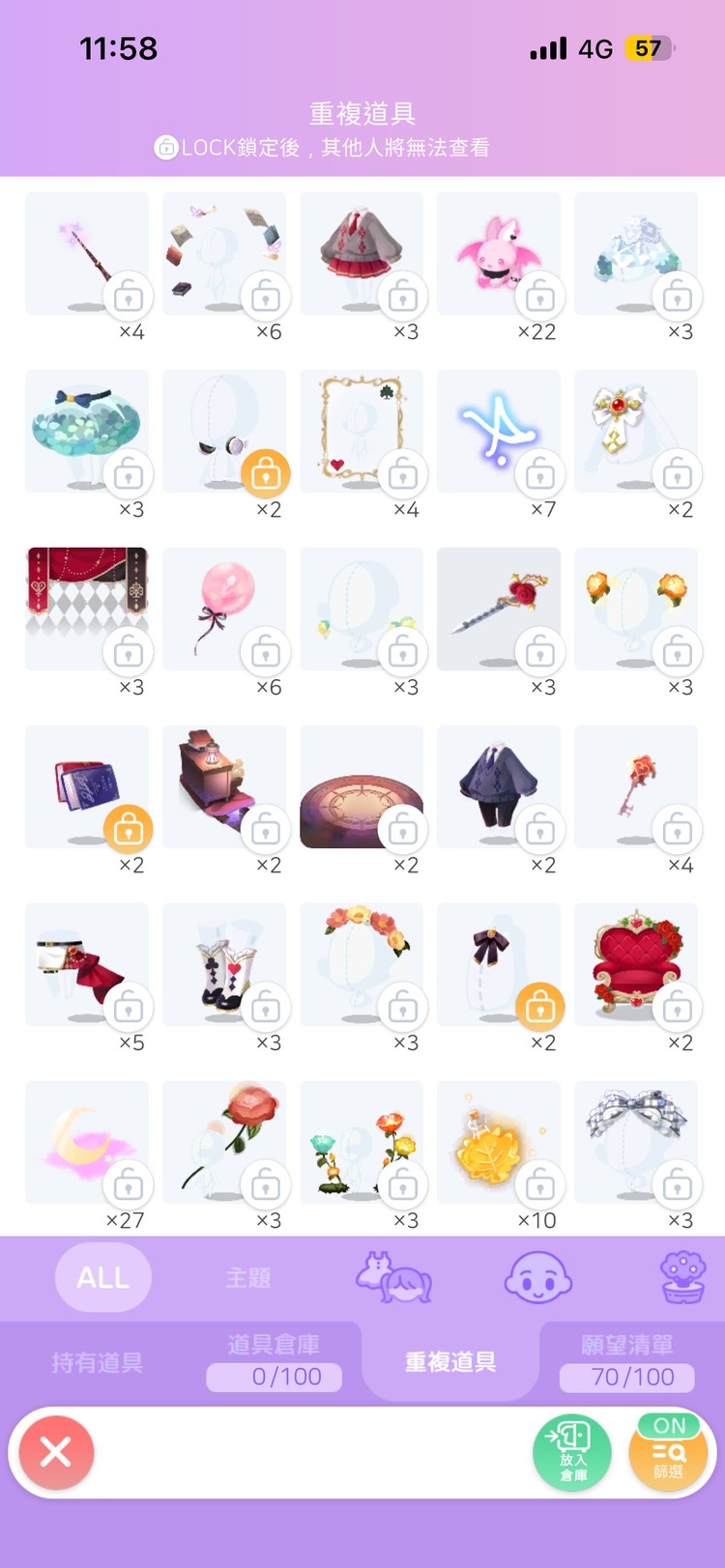Show the face category items
Viewport: 725px width, 1568px height.
point(538,1277)
